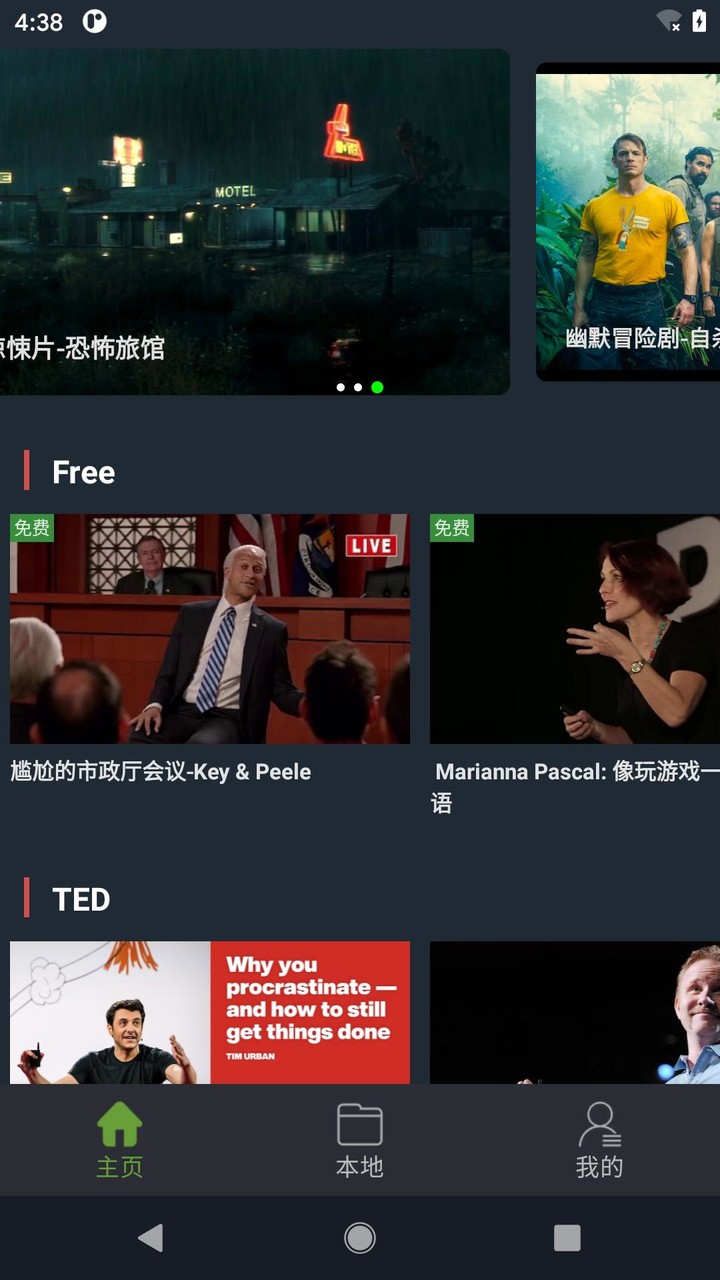
Task: Open the 我的 profile icon
Action: pos(599,1124)
